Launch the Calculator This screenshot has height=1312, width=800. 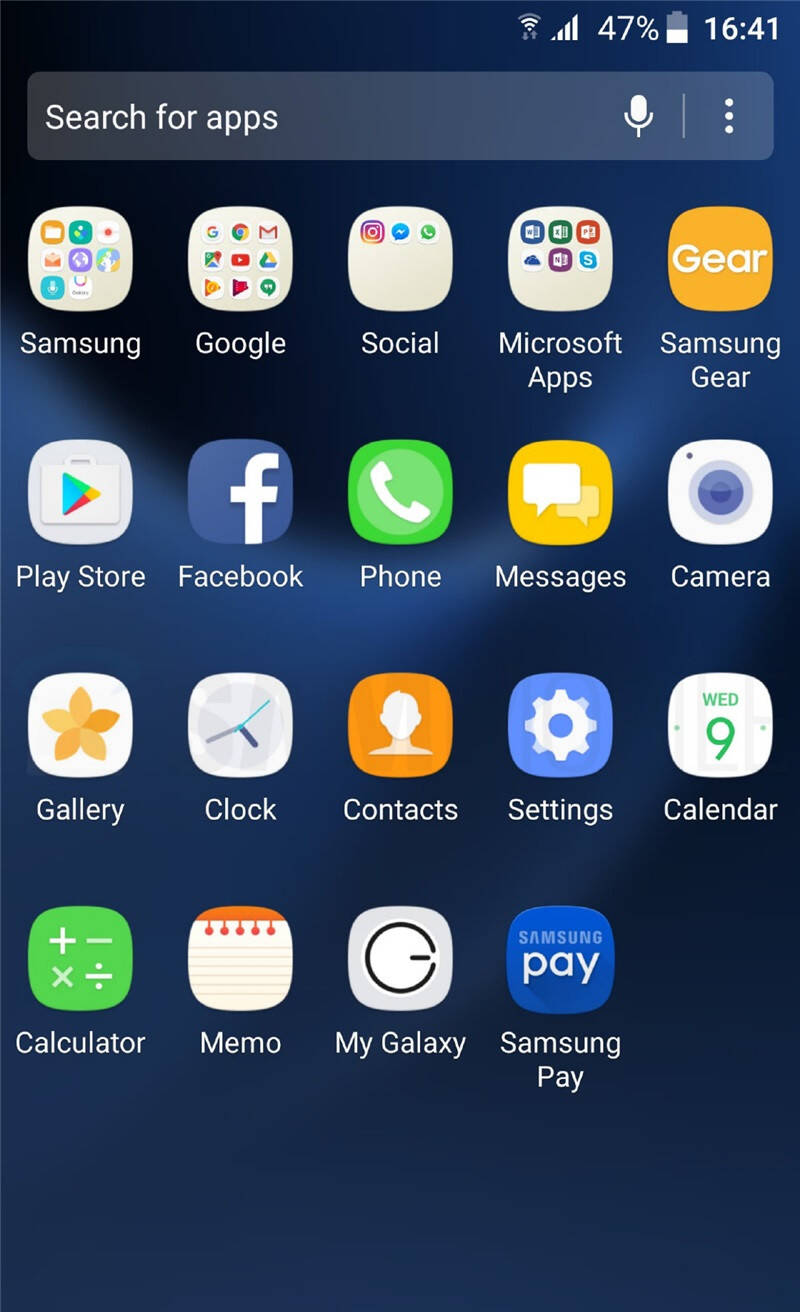[x=80, y=958]
